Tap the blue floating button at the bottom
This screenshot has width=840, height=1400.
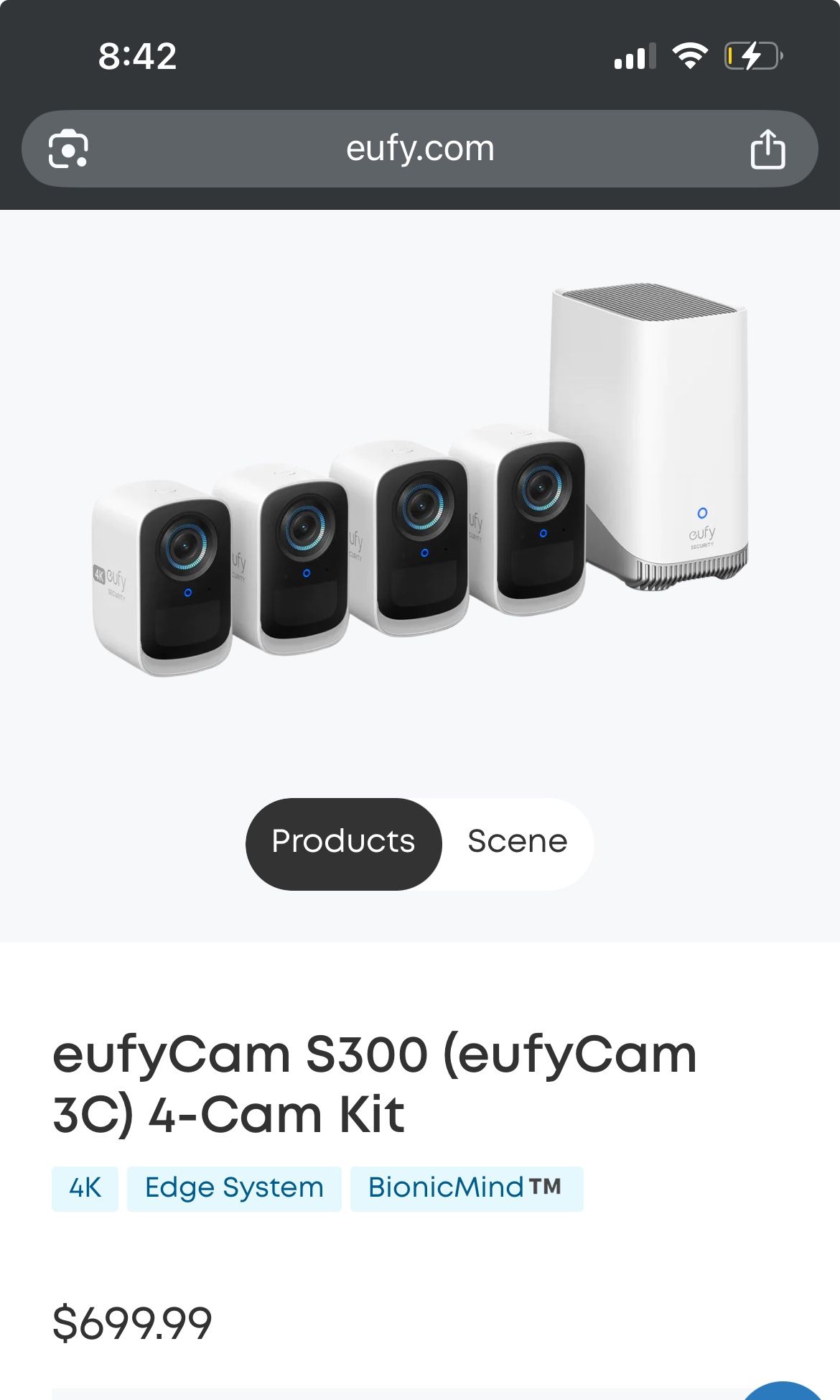point(783,1391)
